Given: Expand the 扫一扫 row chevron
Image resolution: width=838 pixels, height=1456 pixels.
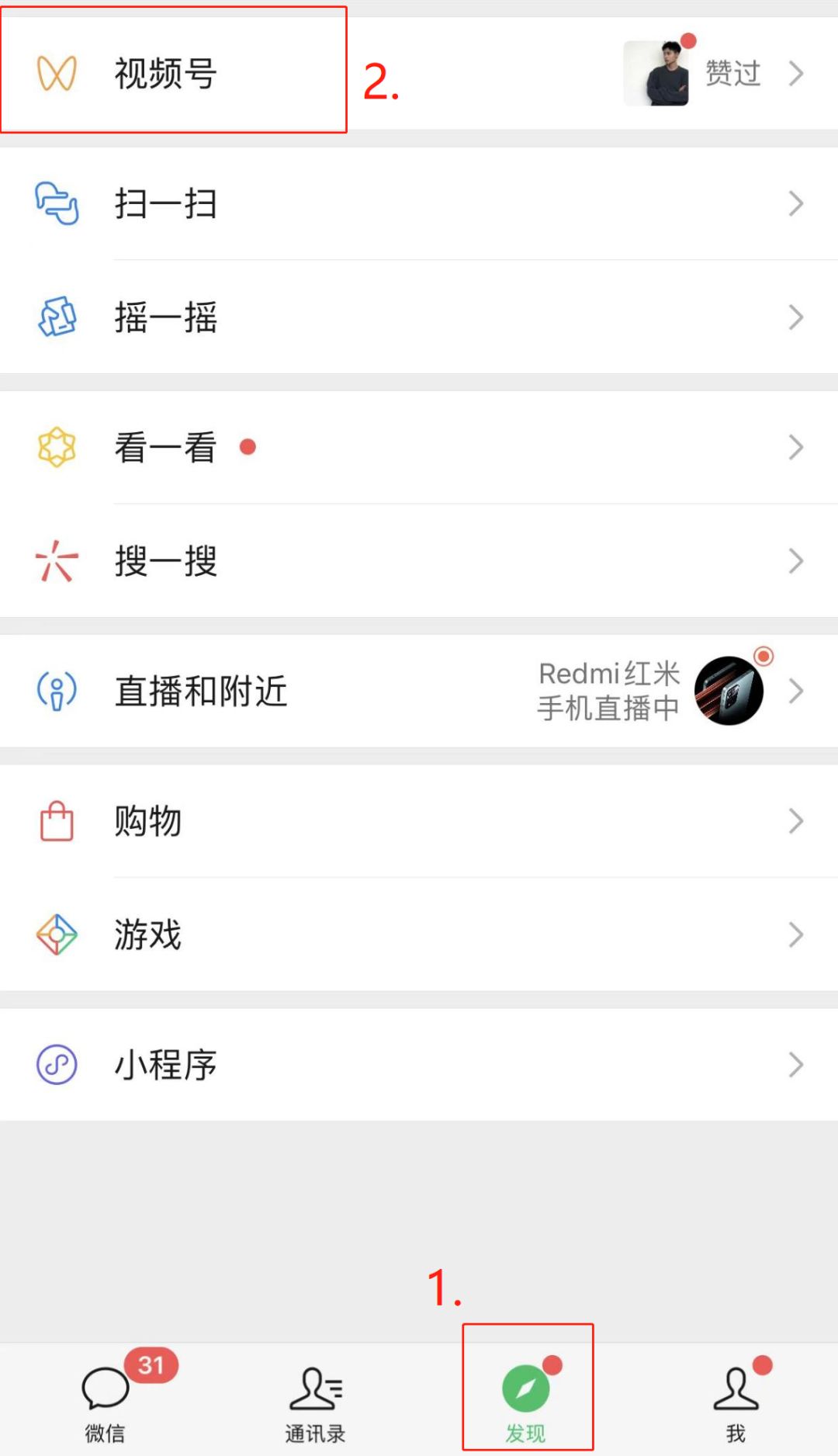Looking at the screenshot, I should pyautogui.click(x=796, y=203).
